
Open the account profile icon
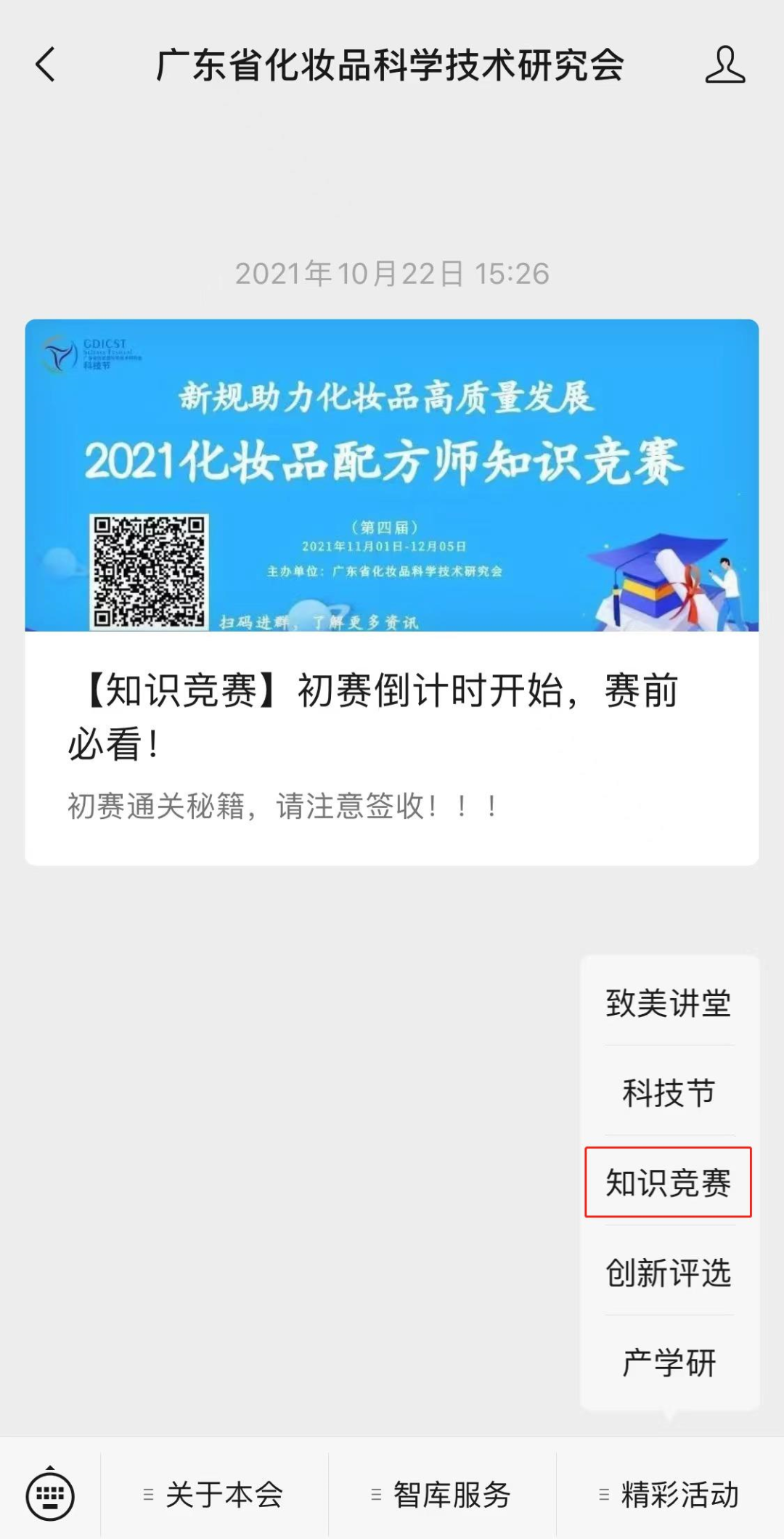(x=724, y=65)
